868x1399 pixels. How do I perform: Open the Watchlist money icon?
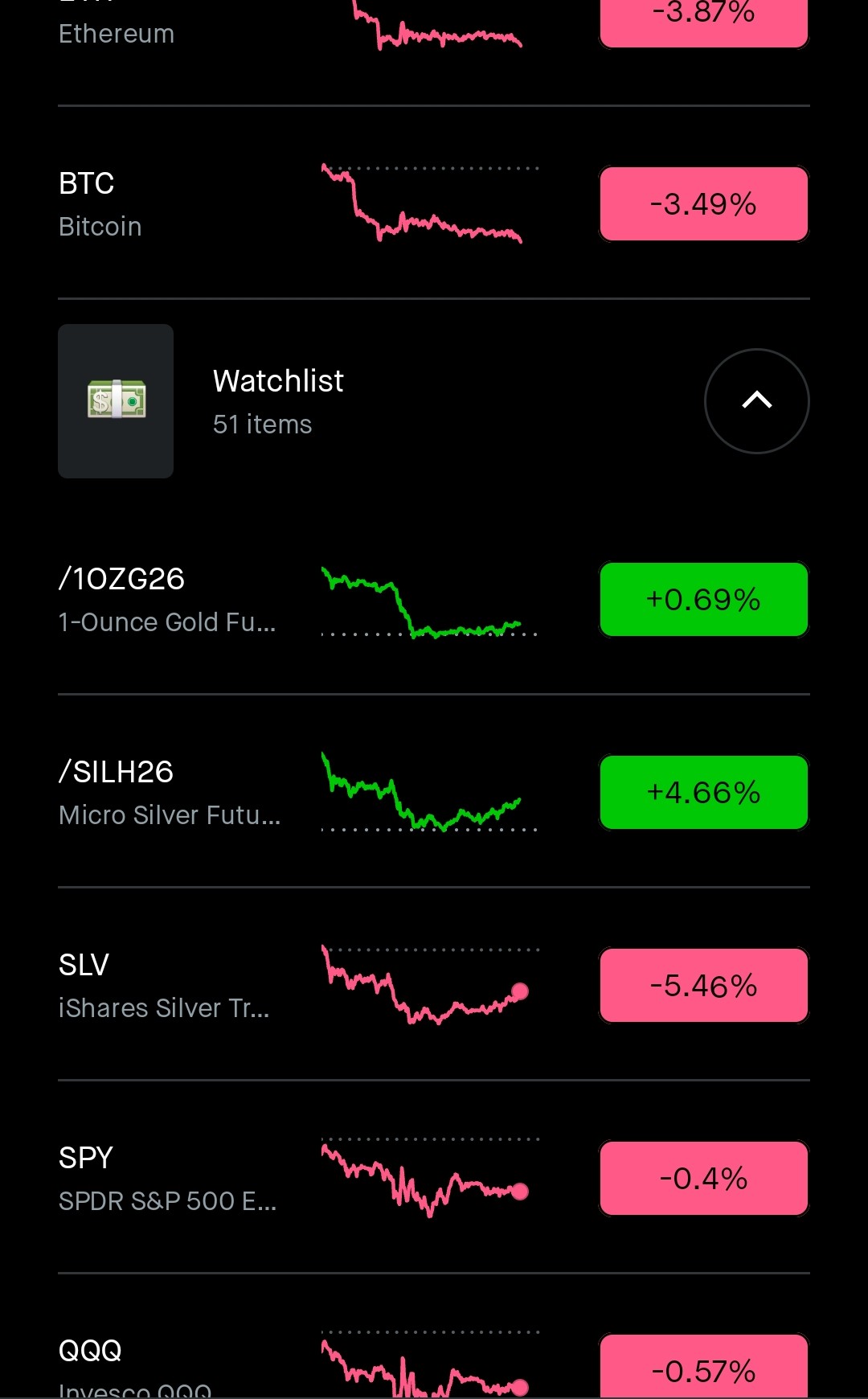click(x=116, y=400)
